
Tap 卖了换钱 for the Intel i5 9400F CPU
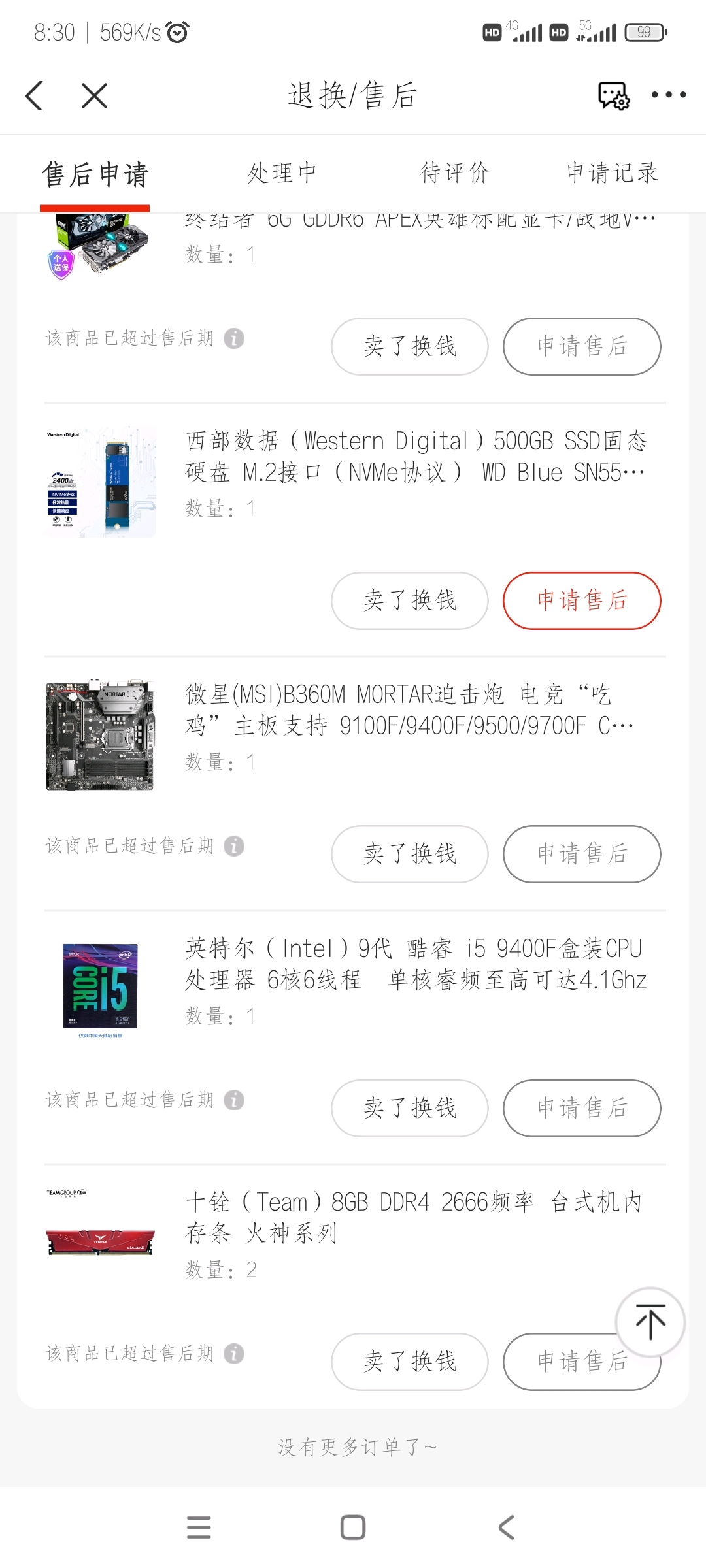(x=410, y=1108)
